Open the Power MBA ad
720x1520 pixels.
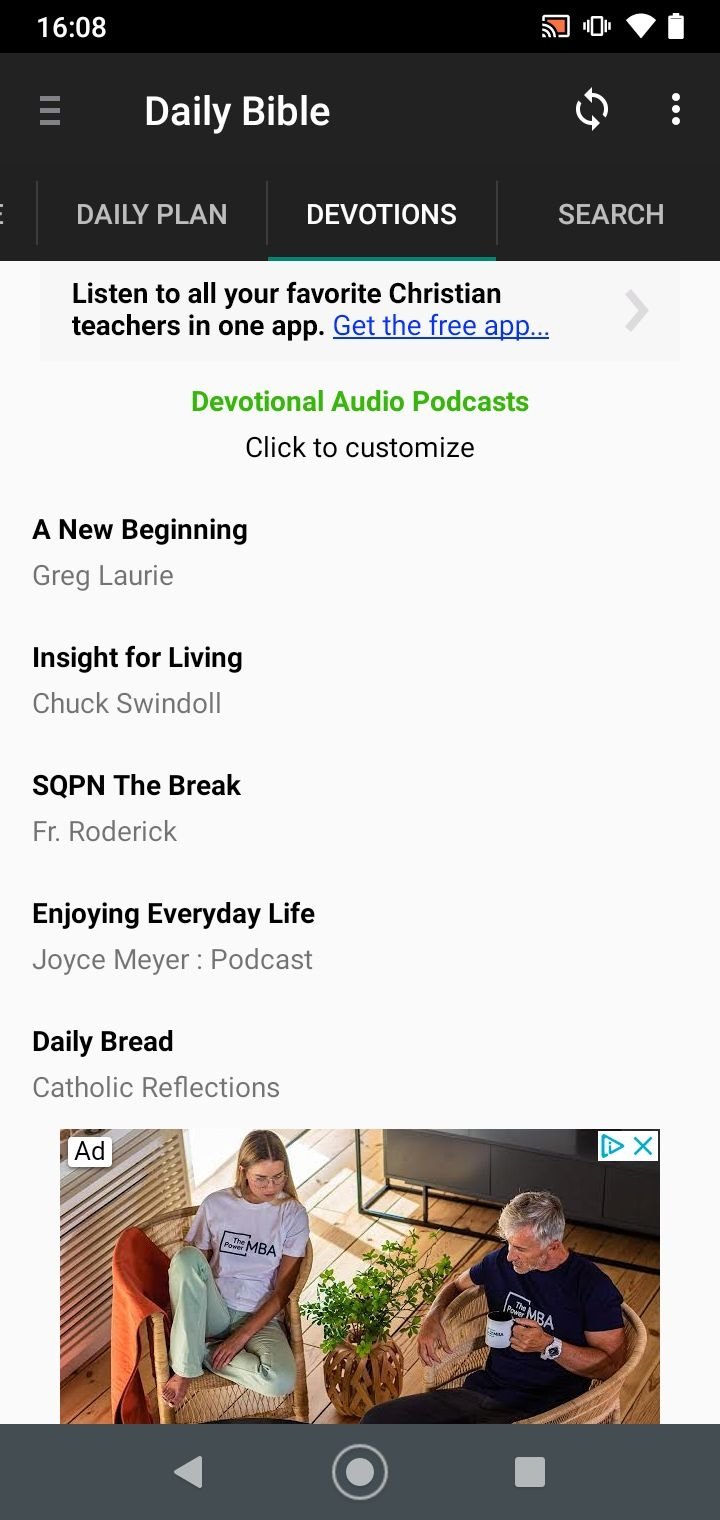point(360,1290)
